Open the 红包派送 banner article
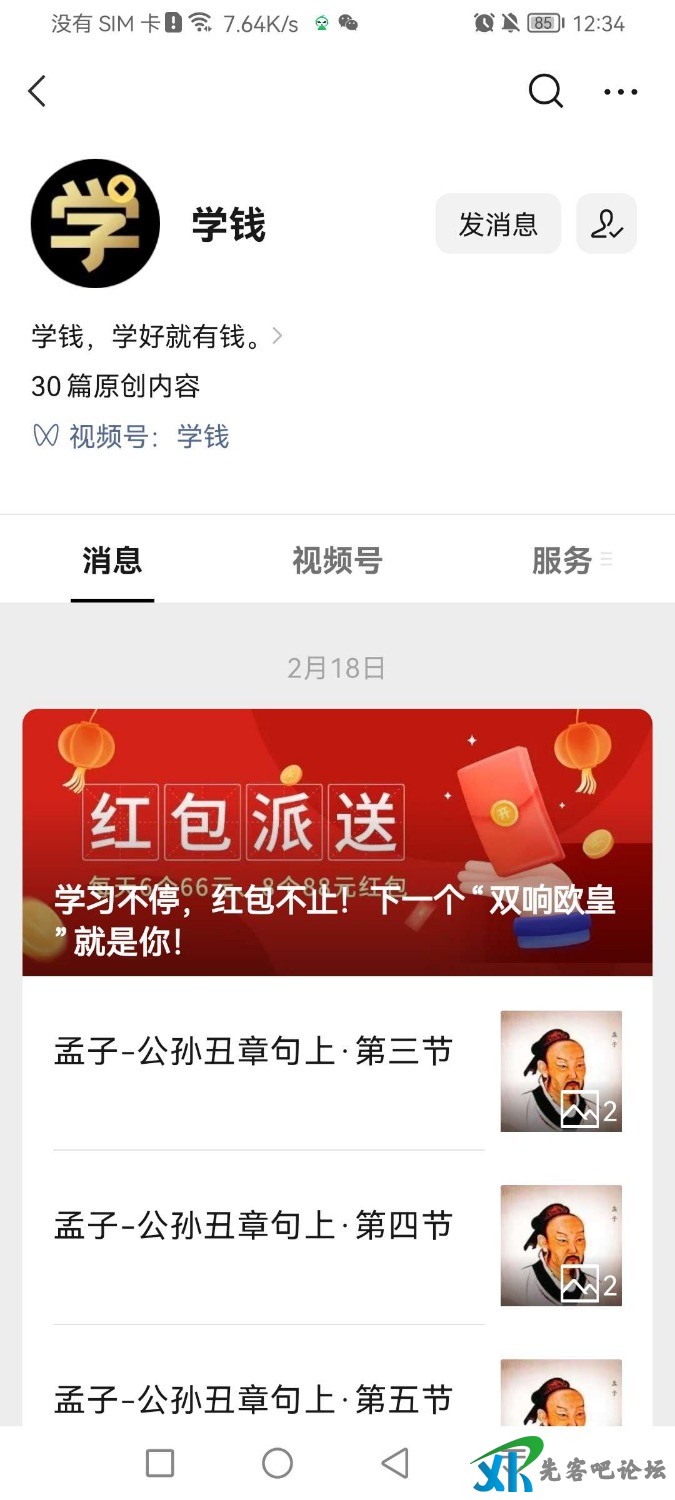The height and width of the screenshot is (1500, 675). coord(337,842)
